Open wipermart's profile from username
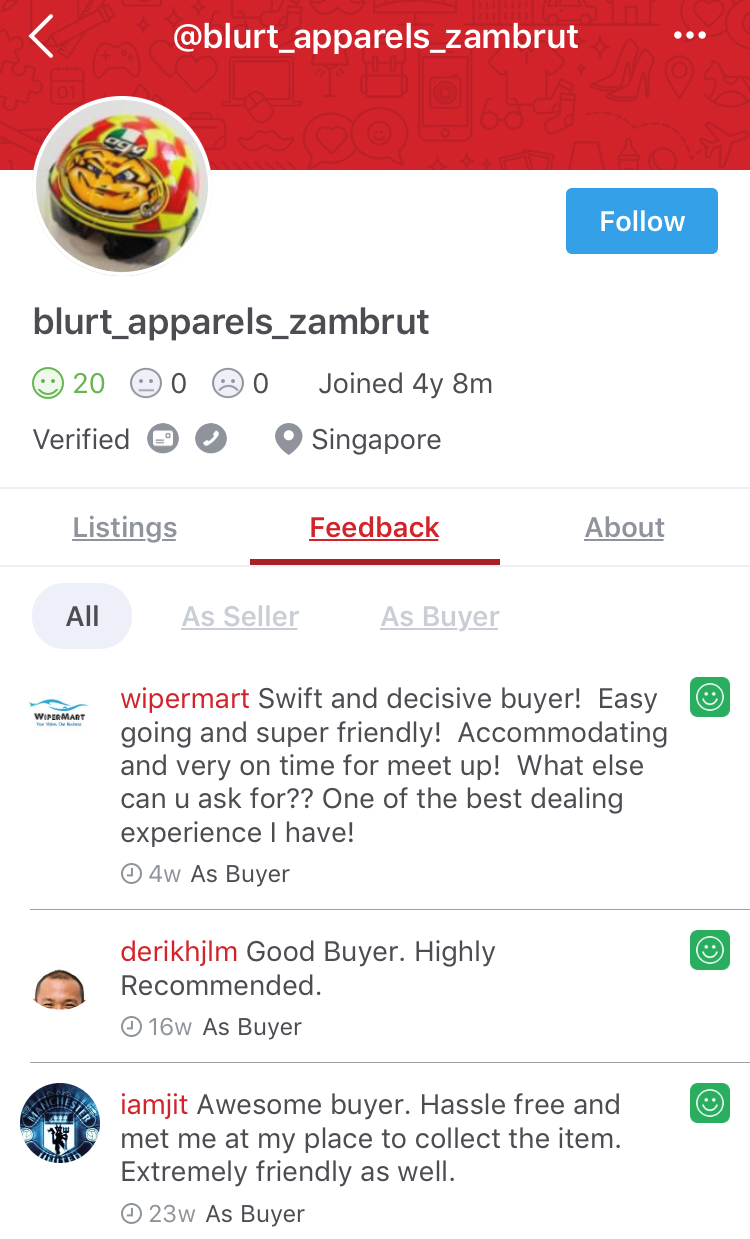The width and height of the screenshot is (750, 1239). click(x=185, y=699)
